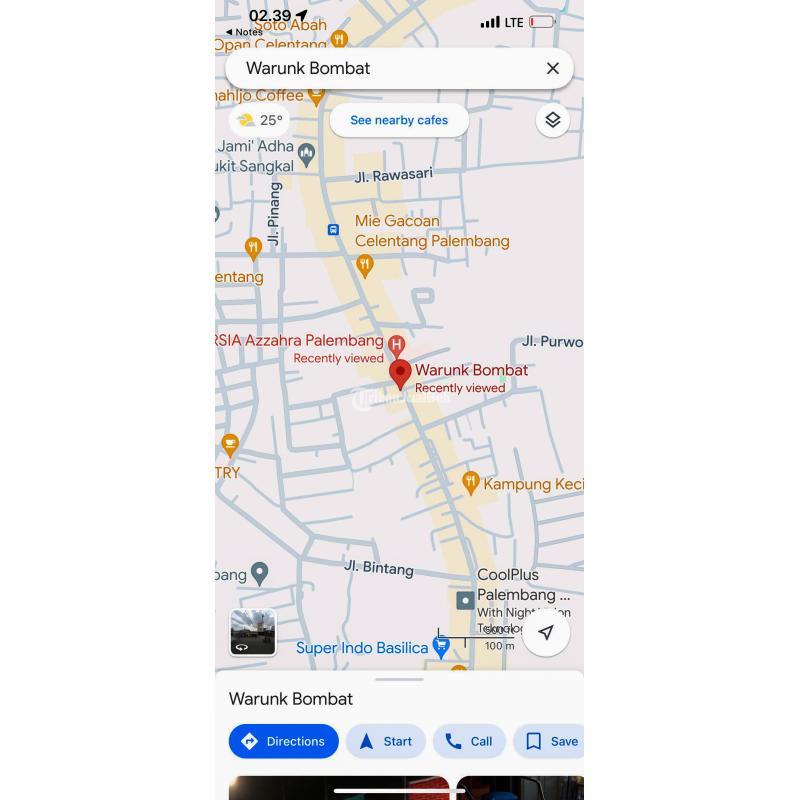Center map on my location

(546, 632)
